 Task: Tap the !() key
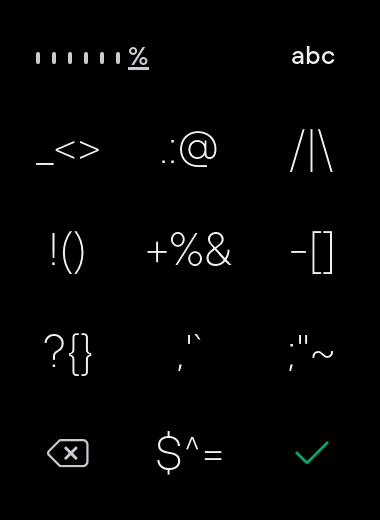(x=67, y=253)
